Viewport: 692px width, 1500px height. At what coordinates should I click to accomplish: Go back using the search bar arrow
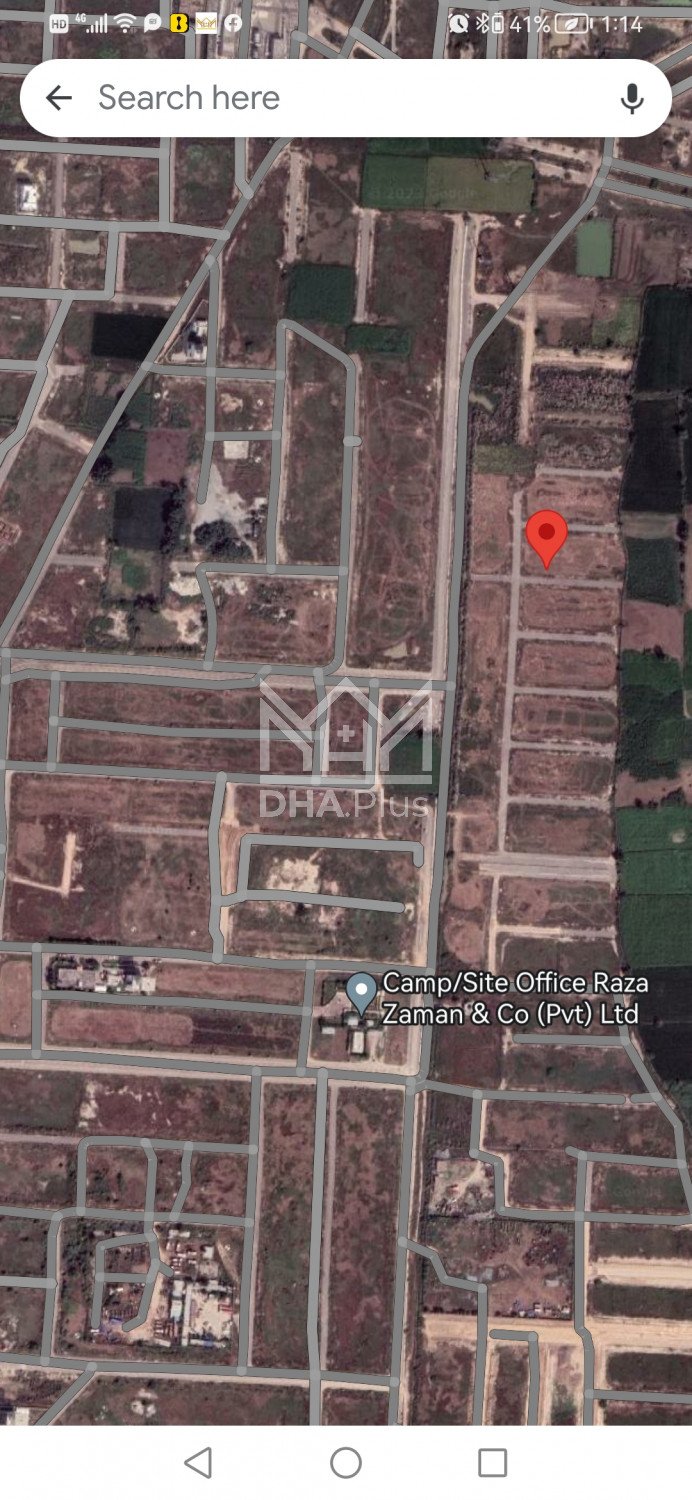point(59,98)
